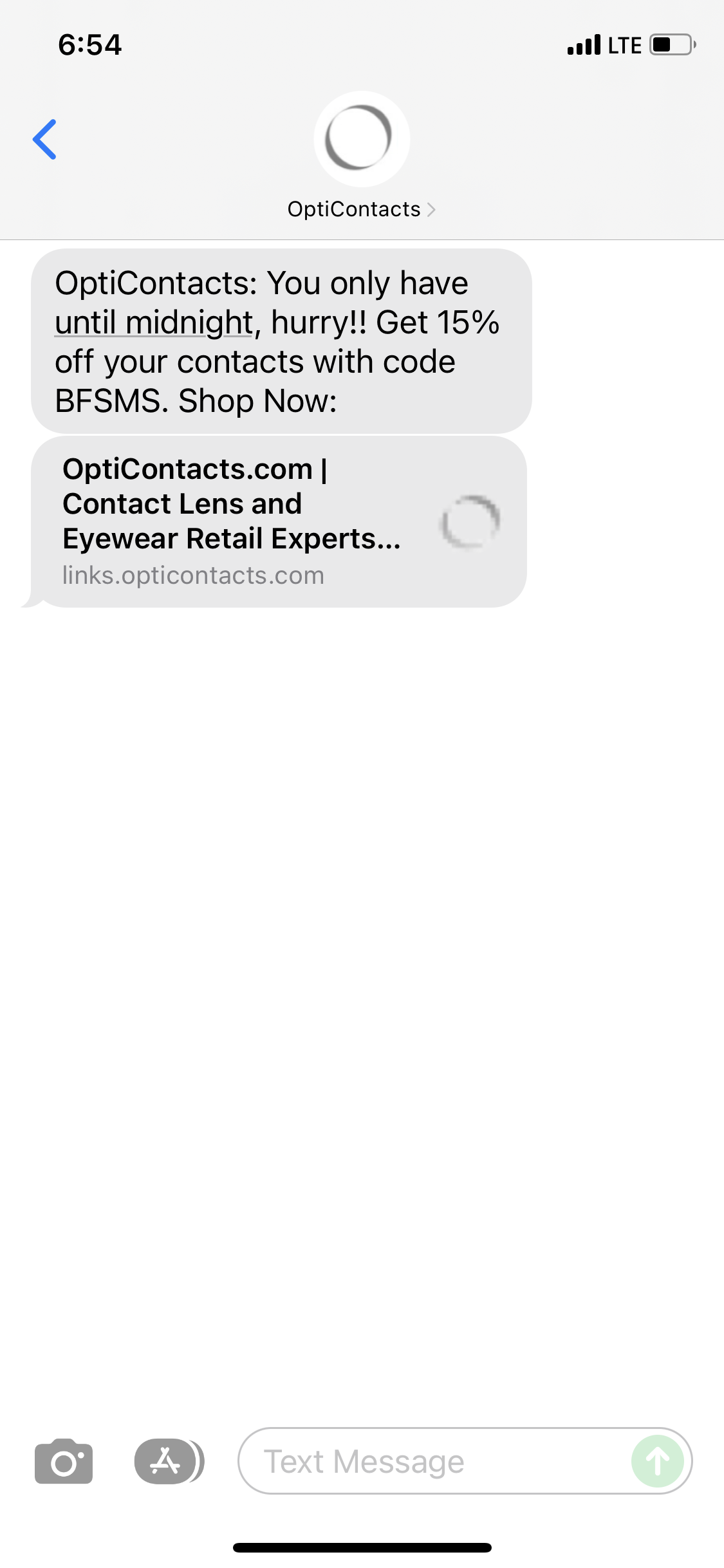Tap the OptiContacts conversation title
This screenshot has width=724, height=1568.
point(353,209)
